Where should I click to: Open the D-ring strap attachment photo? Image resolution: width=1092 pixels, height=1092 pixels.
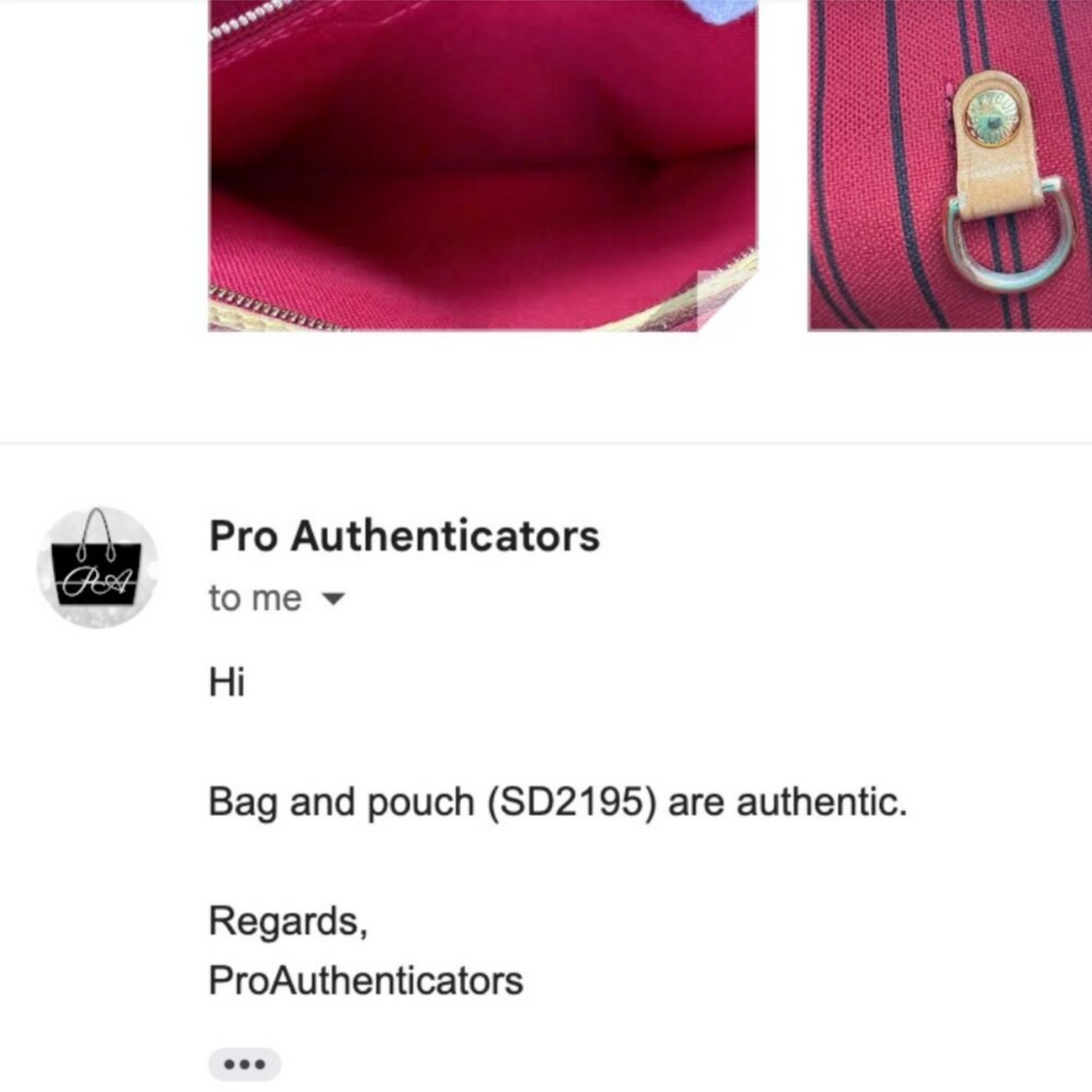949,165
